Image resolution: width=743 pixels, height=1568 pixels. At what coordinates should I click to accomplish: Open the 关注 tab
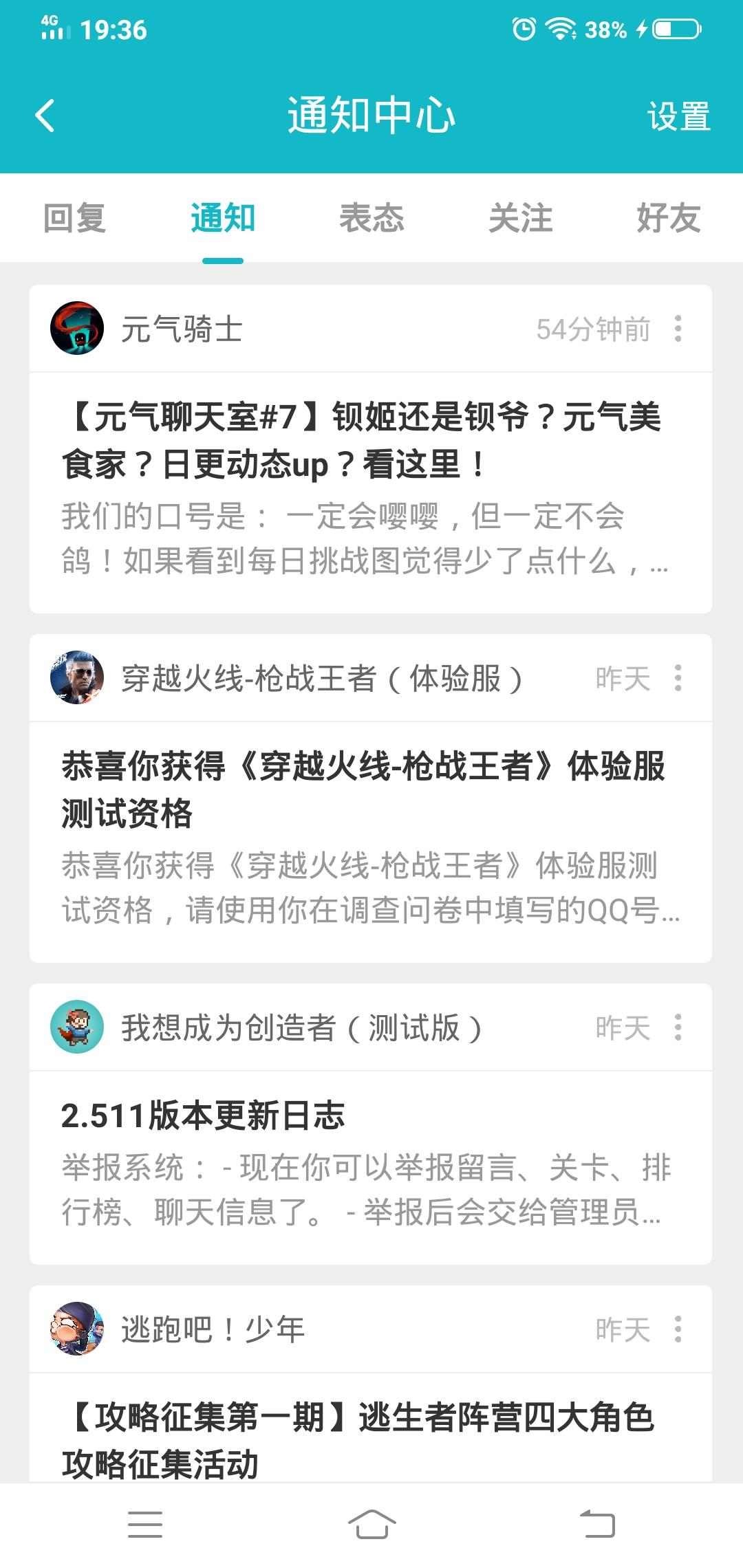coord(520,219)
